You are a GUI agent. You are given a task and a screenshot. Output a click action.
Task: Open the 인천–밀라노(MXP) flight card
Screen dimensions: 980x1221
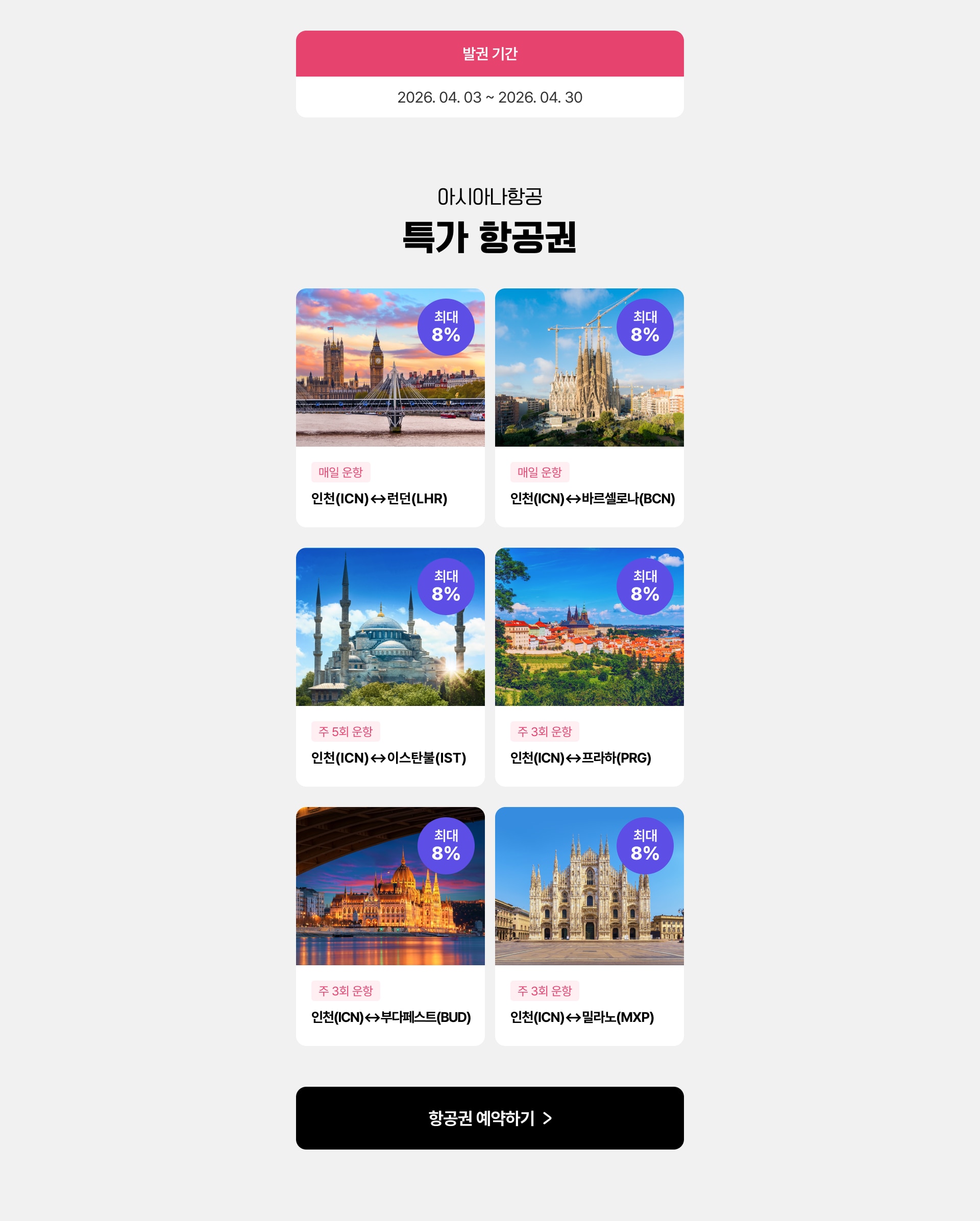click(589, 926)
